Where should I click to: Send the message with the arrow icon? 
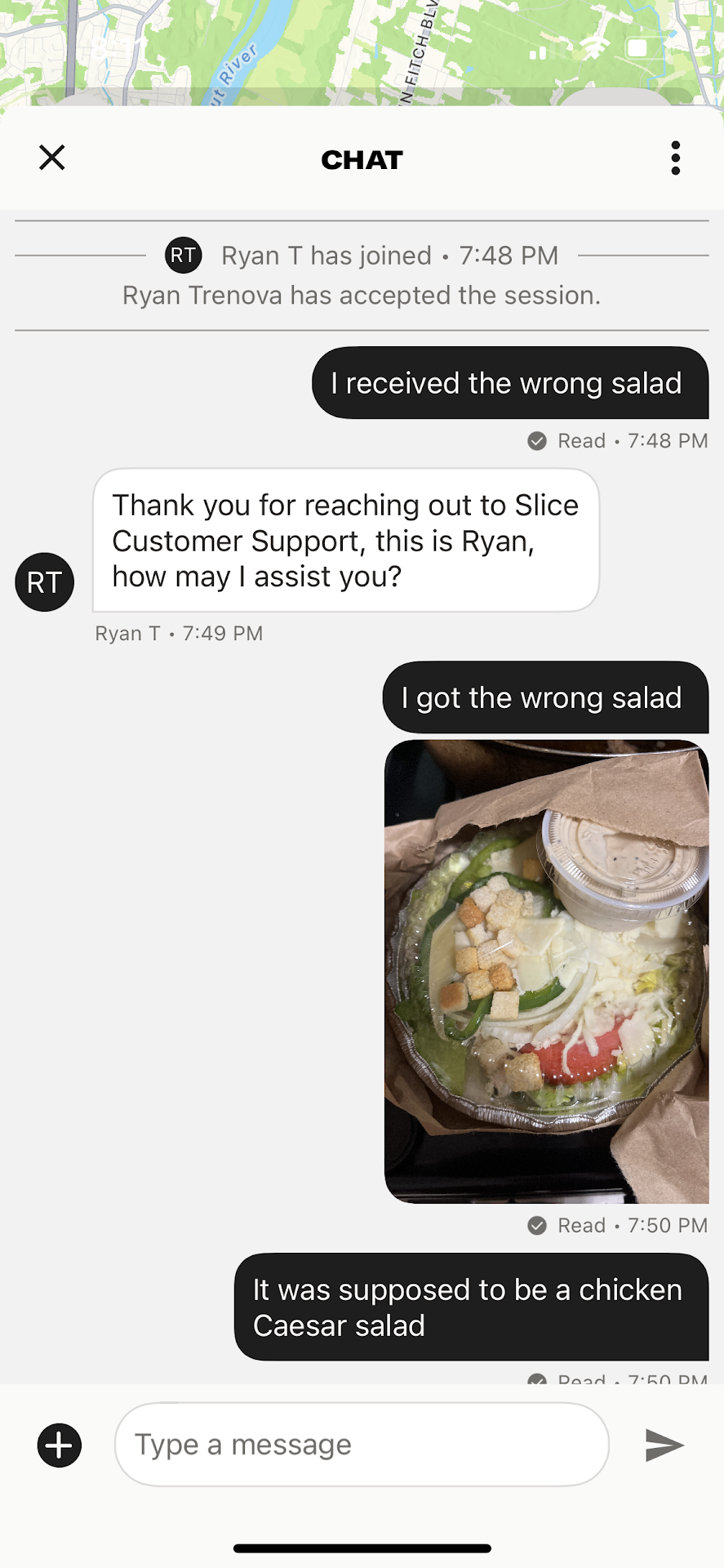[664, 1445]
